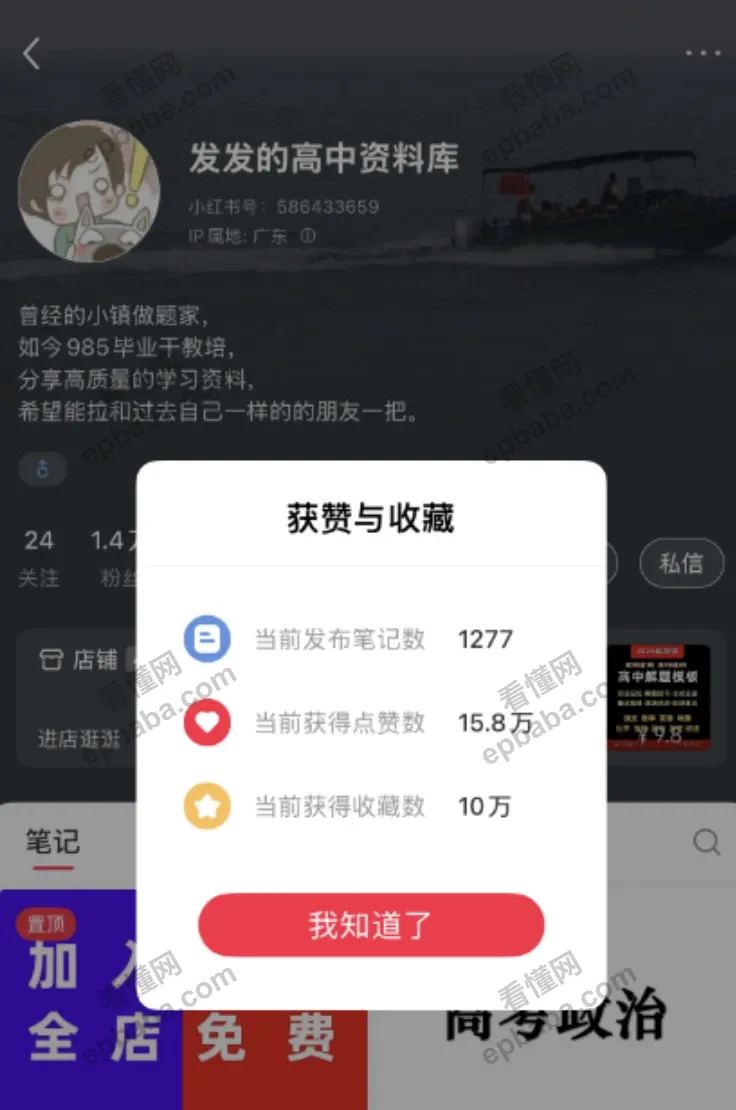Viewport: 736px width, 1110px height.
Task: Enter the shop via 进店逛逛
Action: pyautogui.click(x=79, y=738)
